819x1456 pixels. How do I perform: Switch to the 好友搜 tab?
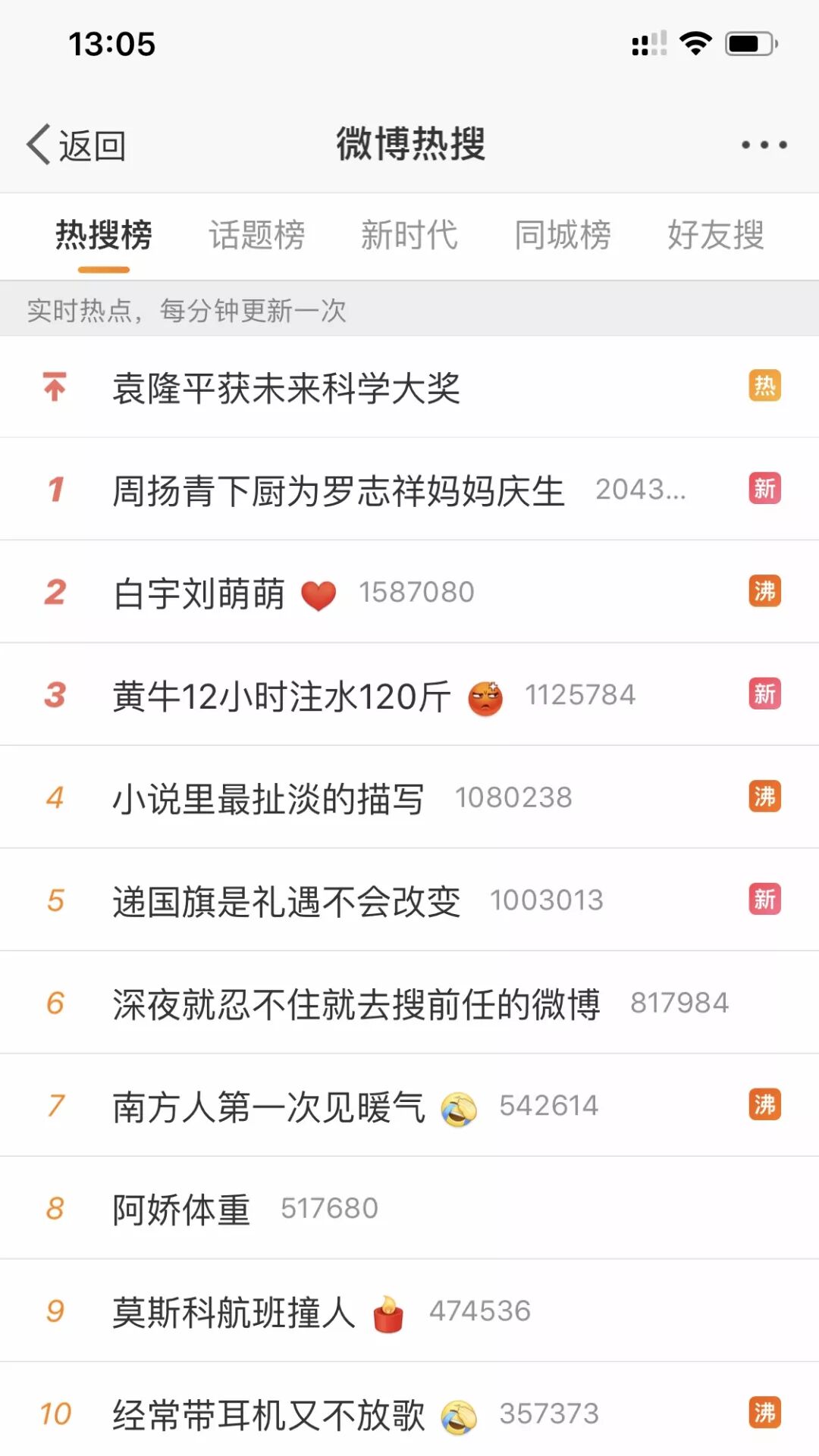click(715, 235)
